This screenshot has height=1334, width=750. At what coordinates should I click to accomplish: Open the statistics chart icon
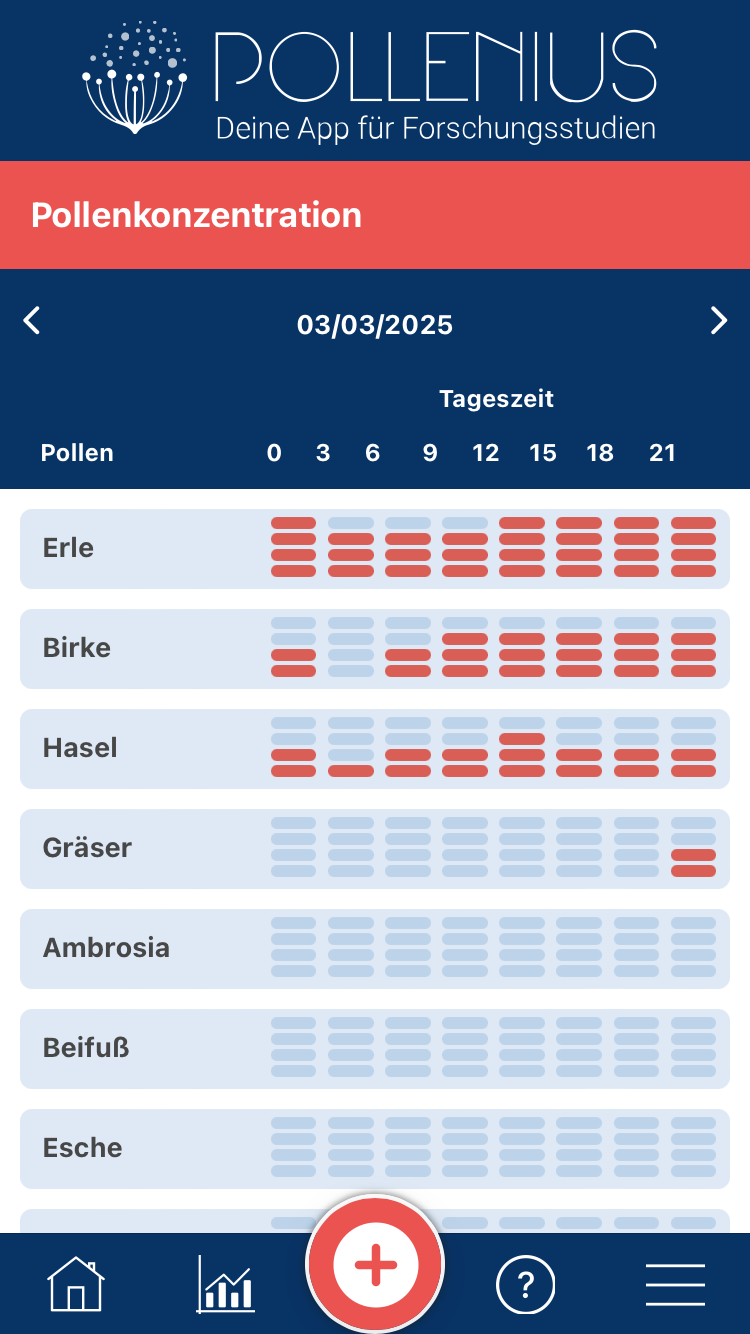point(225,1284)
